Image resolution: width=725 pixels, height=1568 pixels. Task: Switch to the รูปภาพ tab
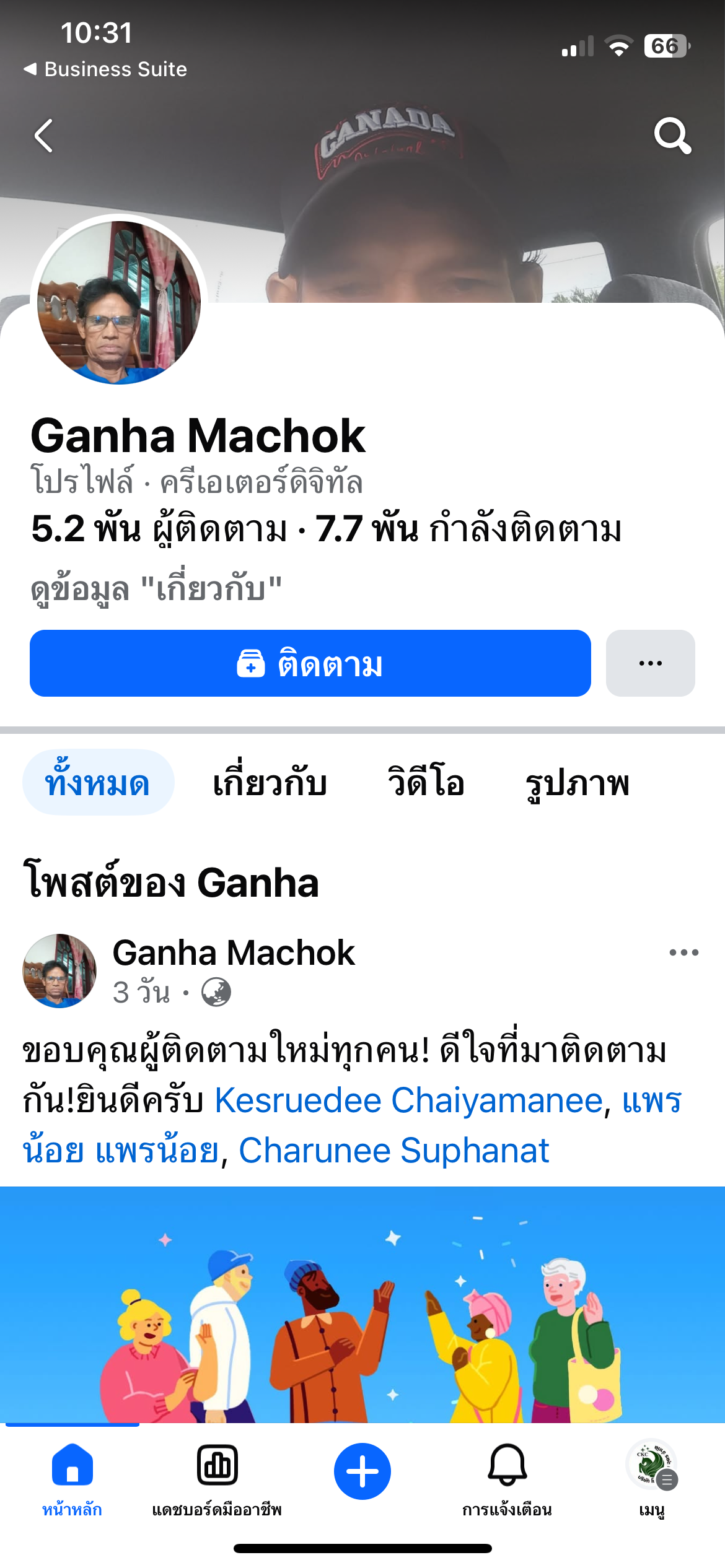pos(577,783)
